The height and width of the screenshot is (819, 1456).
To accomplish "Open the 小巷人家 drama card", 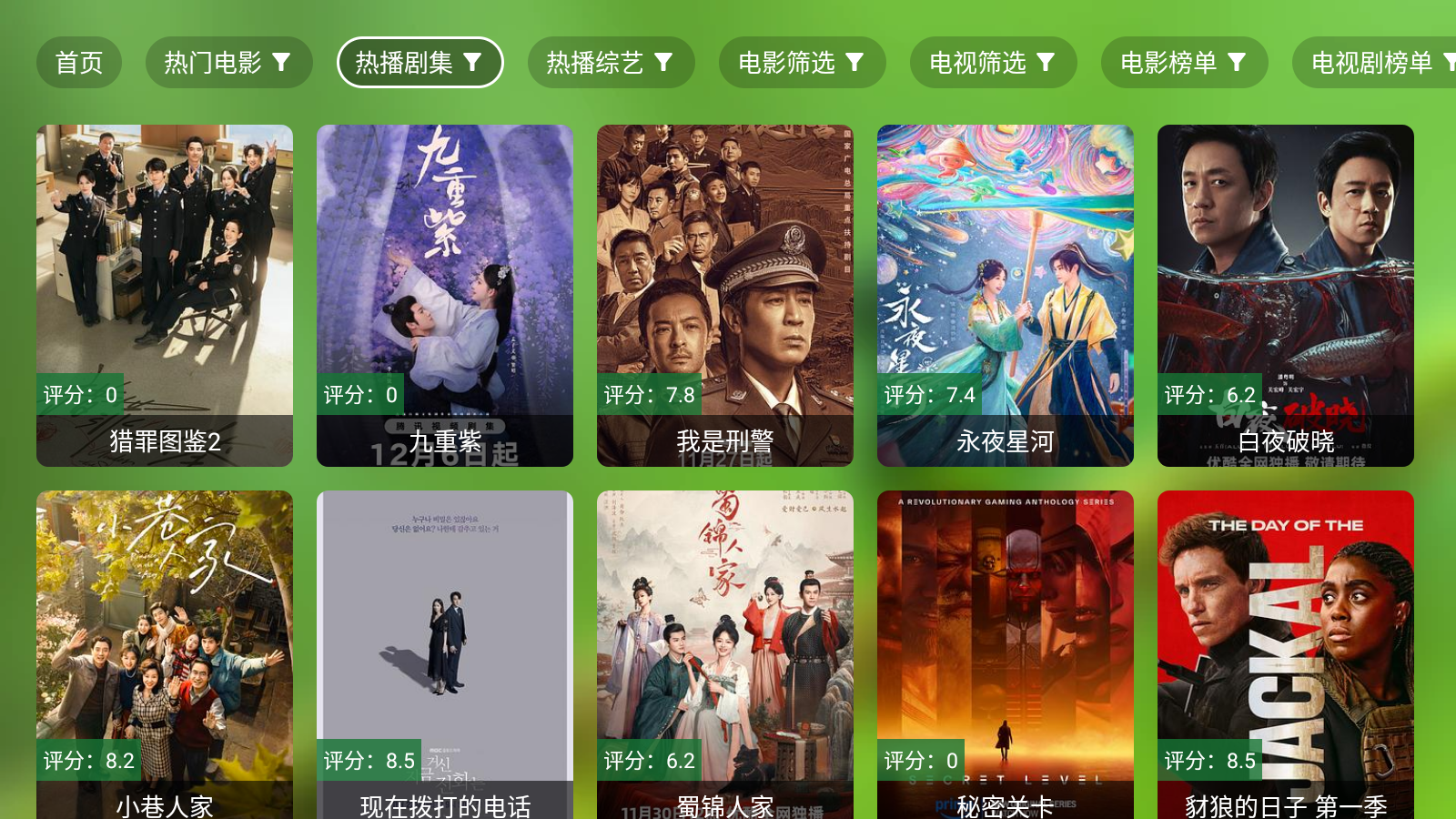I will (165, 653).
